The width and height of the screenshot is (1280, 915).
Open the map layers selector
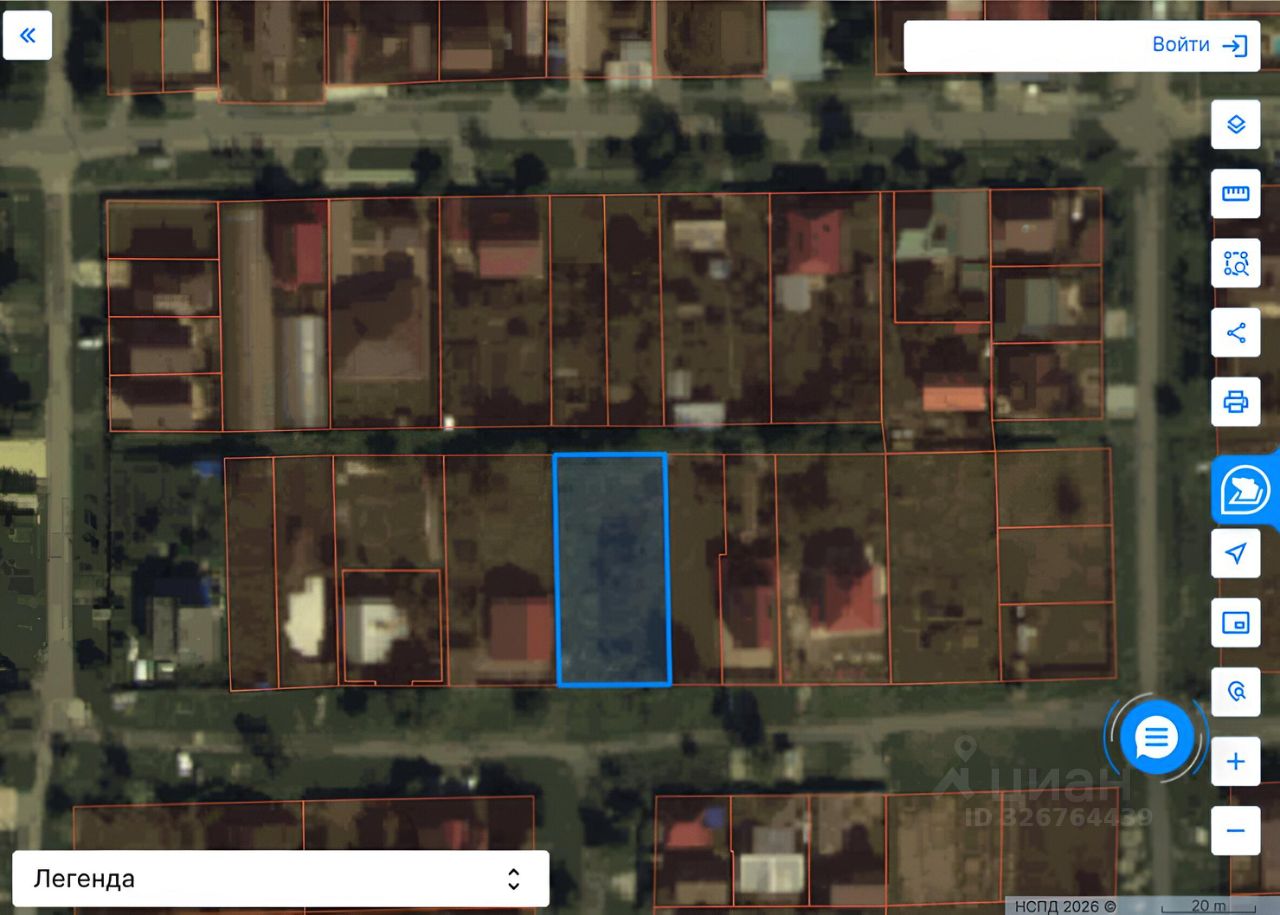point(1235,125)
